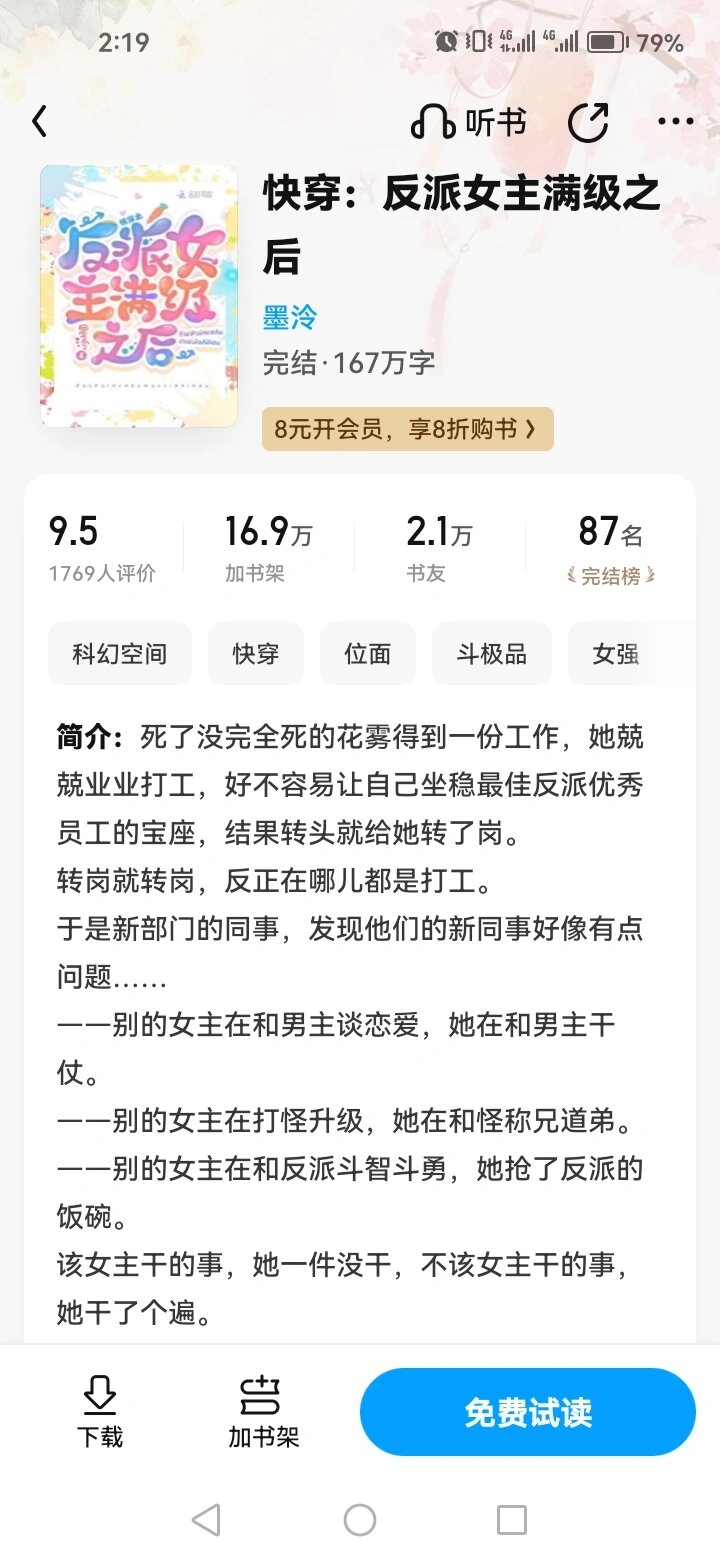Open the 87名 完结榜 ranking
Image resolution: width=720 pixels, height=1560 pixels.
610,546
